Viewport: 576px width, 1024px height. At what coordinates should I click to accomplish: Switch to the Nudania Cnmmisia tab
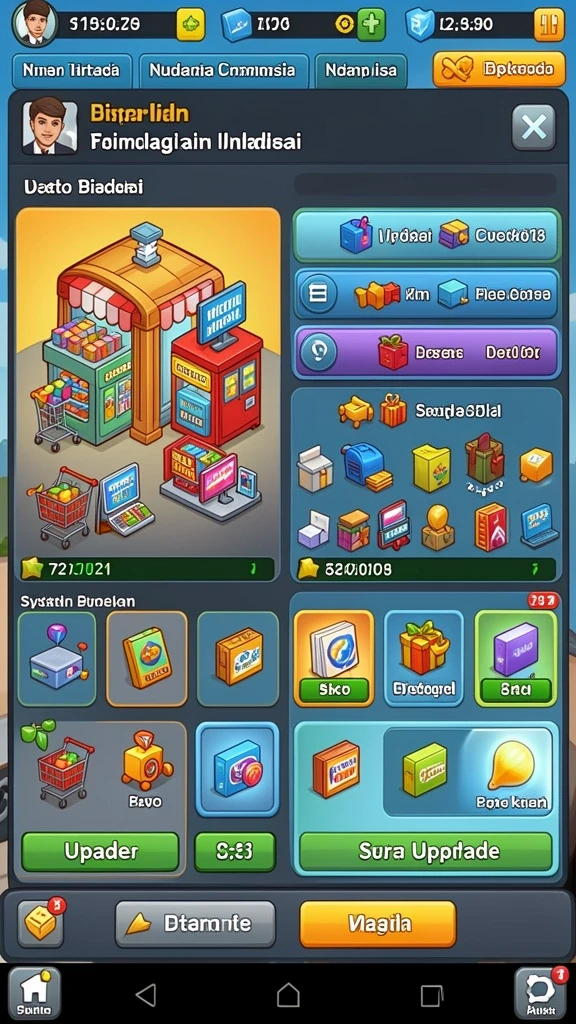(224, 71)
